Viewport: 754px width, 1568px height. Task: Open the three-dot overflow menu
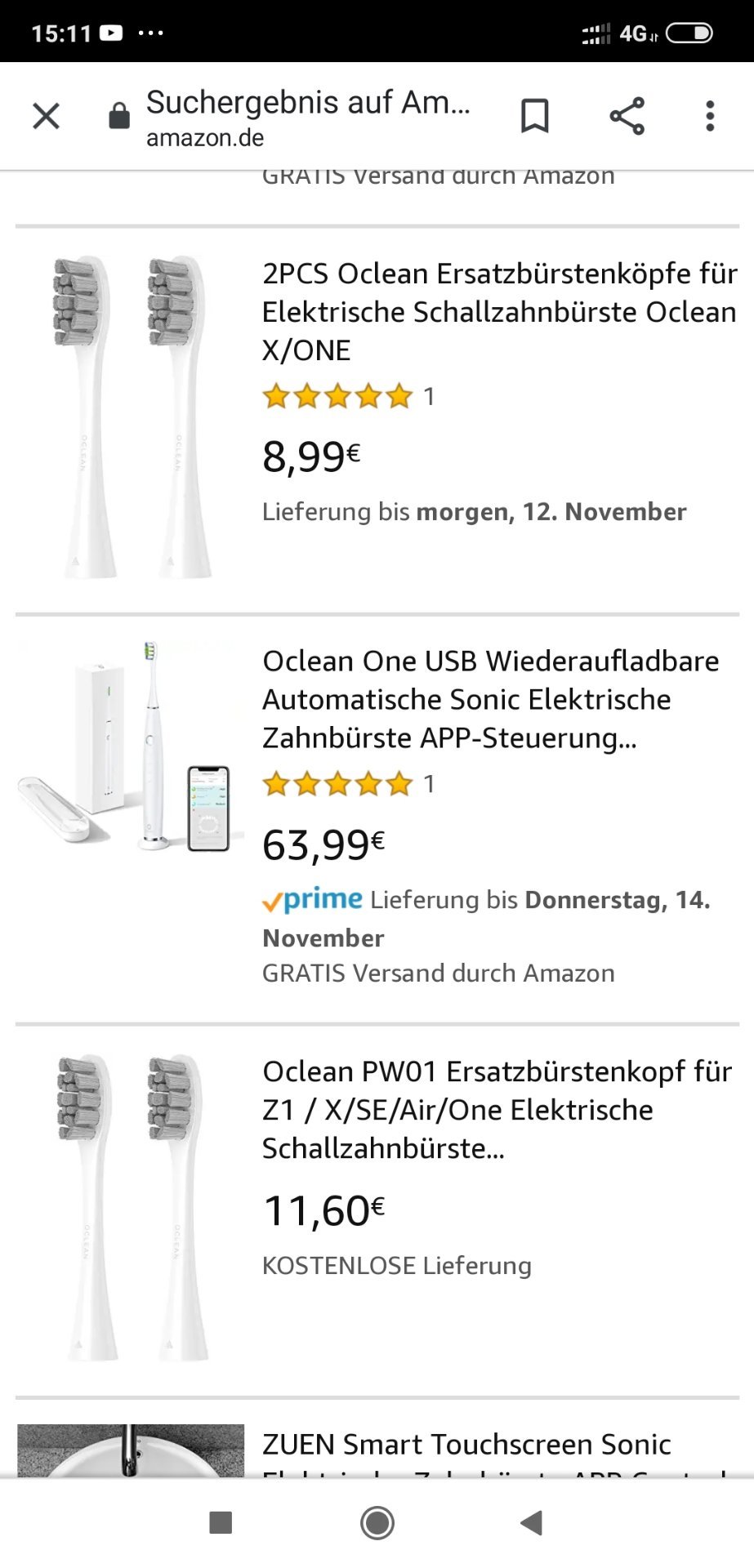tap(710, 116)
